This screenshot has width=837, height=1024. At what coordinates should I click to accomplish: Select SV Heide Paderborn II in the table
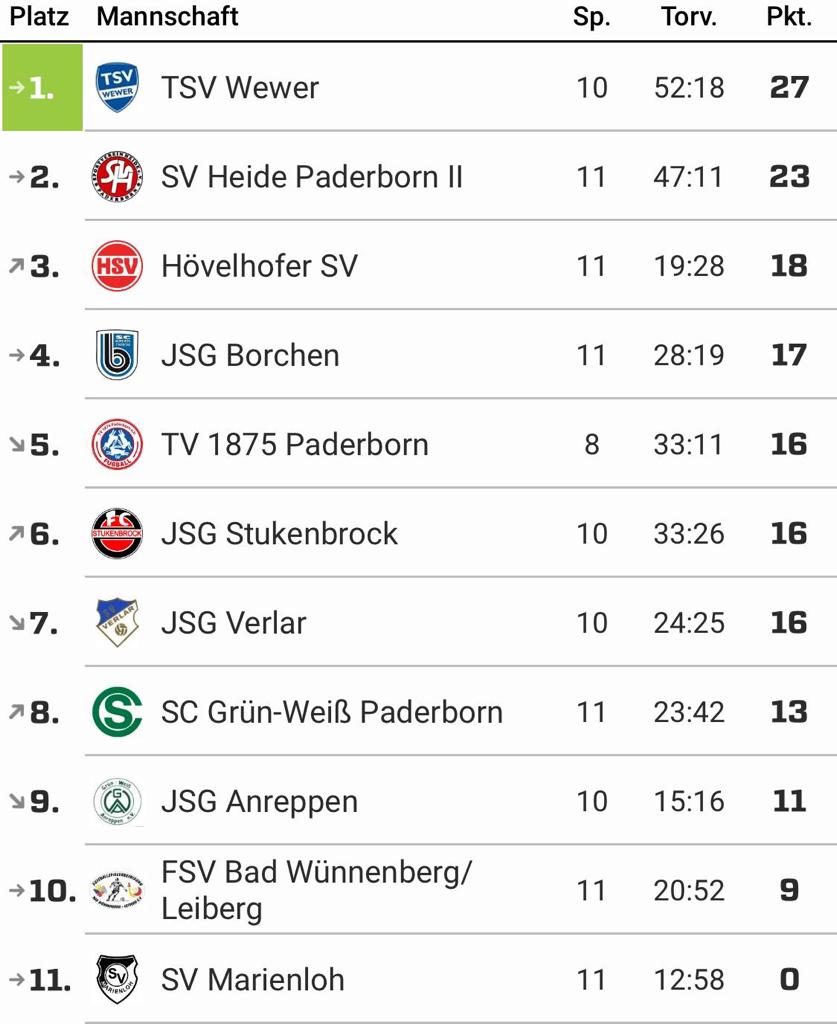tap(311, 177)
